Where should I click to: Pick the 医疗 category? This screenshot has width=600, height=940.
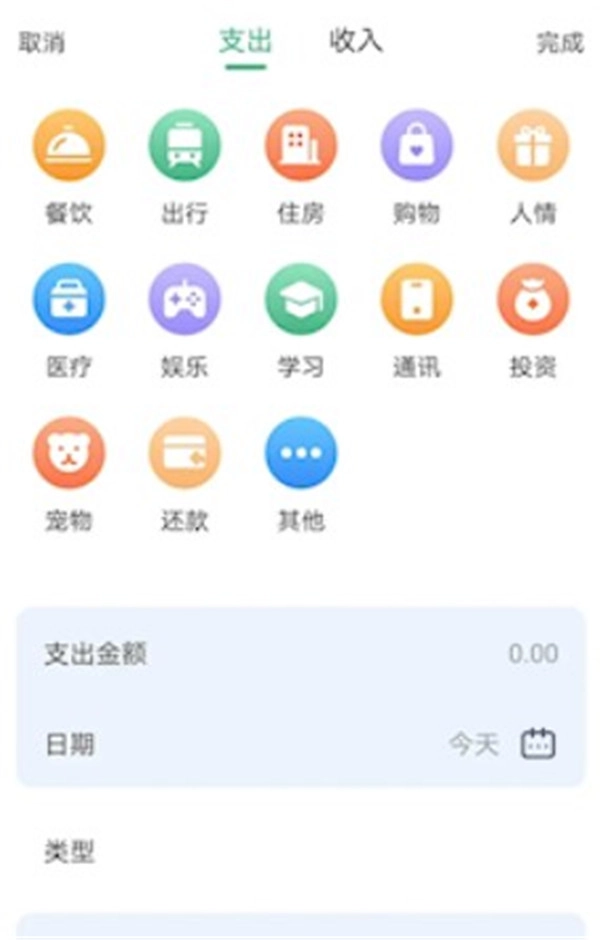pos(69,300)
